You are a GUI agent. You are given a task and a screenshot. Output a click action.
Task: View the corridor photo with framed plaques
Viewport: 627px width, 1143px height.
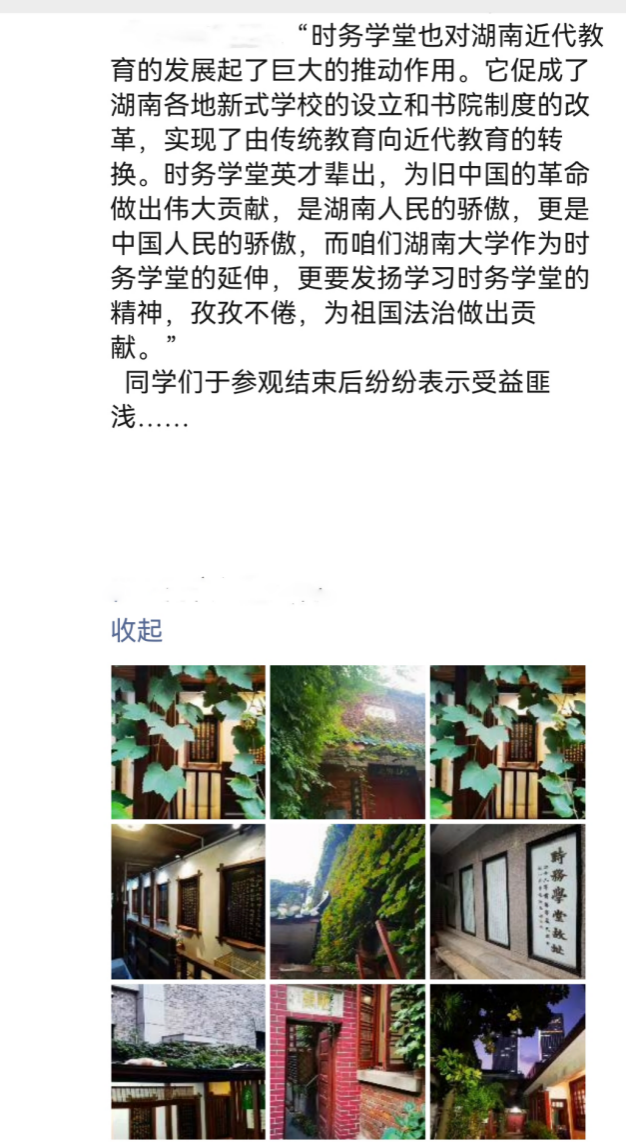[188, 901]
